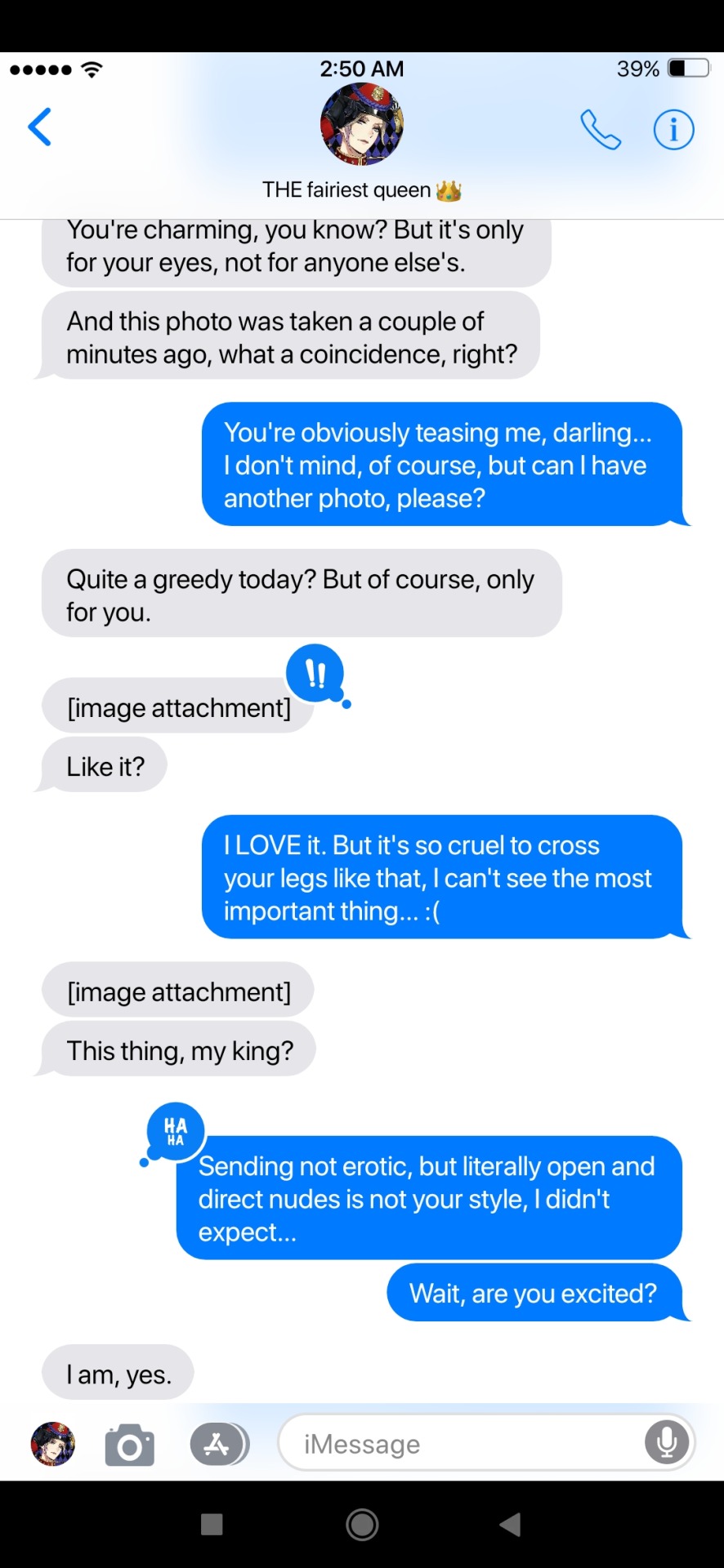Record a voice message with microphone
The height and width of the screenshot is (1568, 724).
pyautogui.click(x=667, y=1443)
